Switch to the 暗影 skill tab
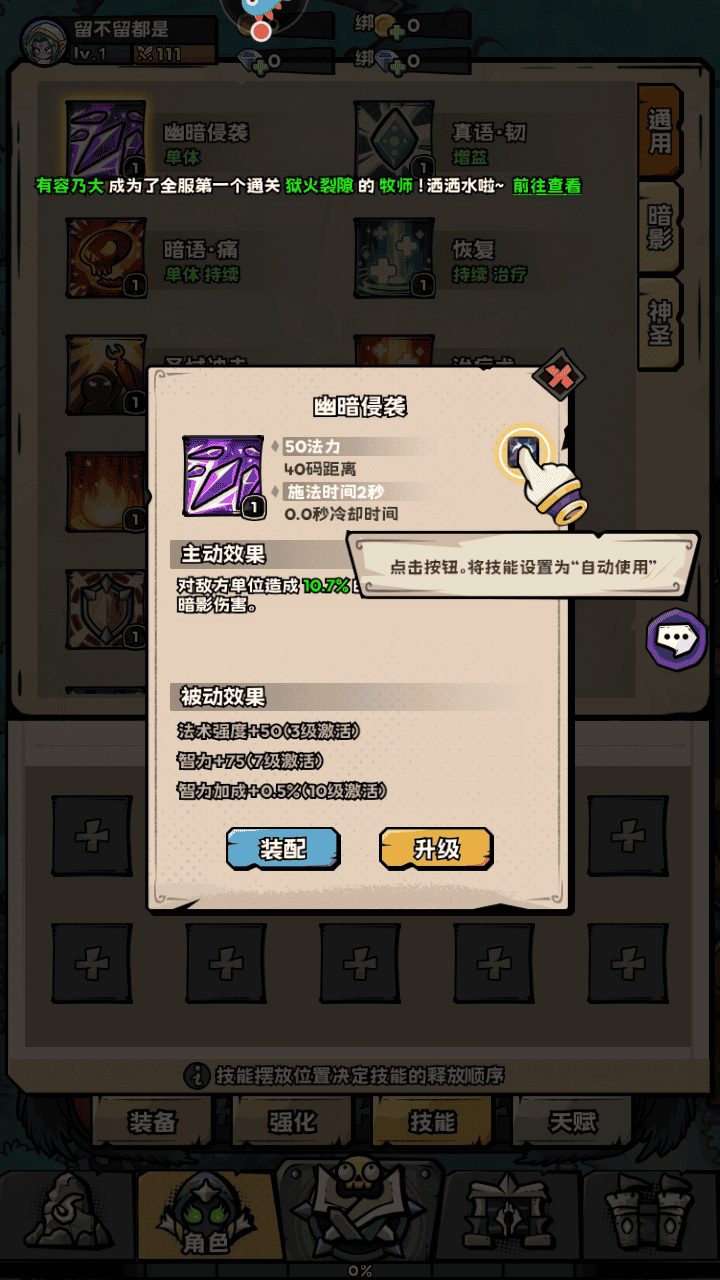This screenshot has width=720, height=1280. [660, 228]
